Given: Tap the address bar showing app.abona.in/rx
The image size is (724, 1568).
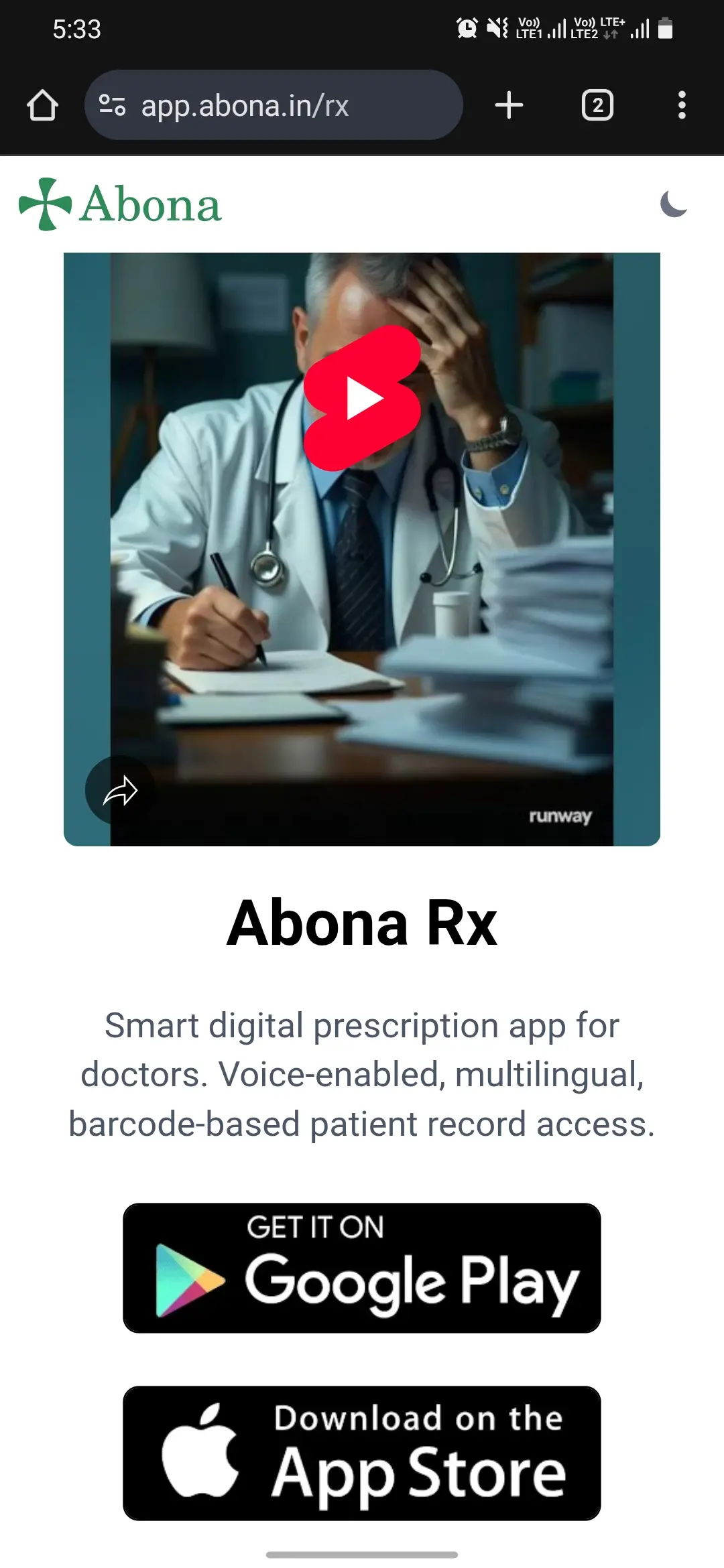Looking at the screenshot, I should [x=282, y=106].
